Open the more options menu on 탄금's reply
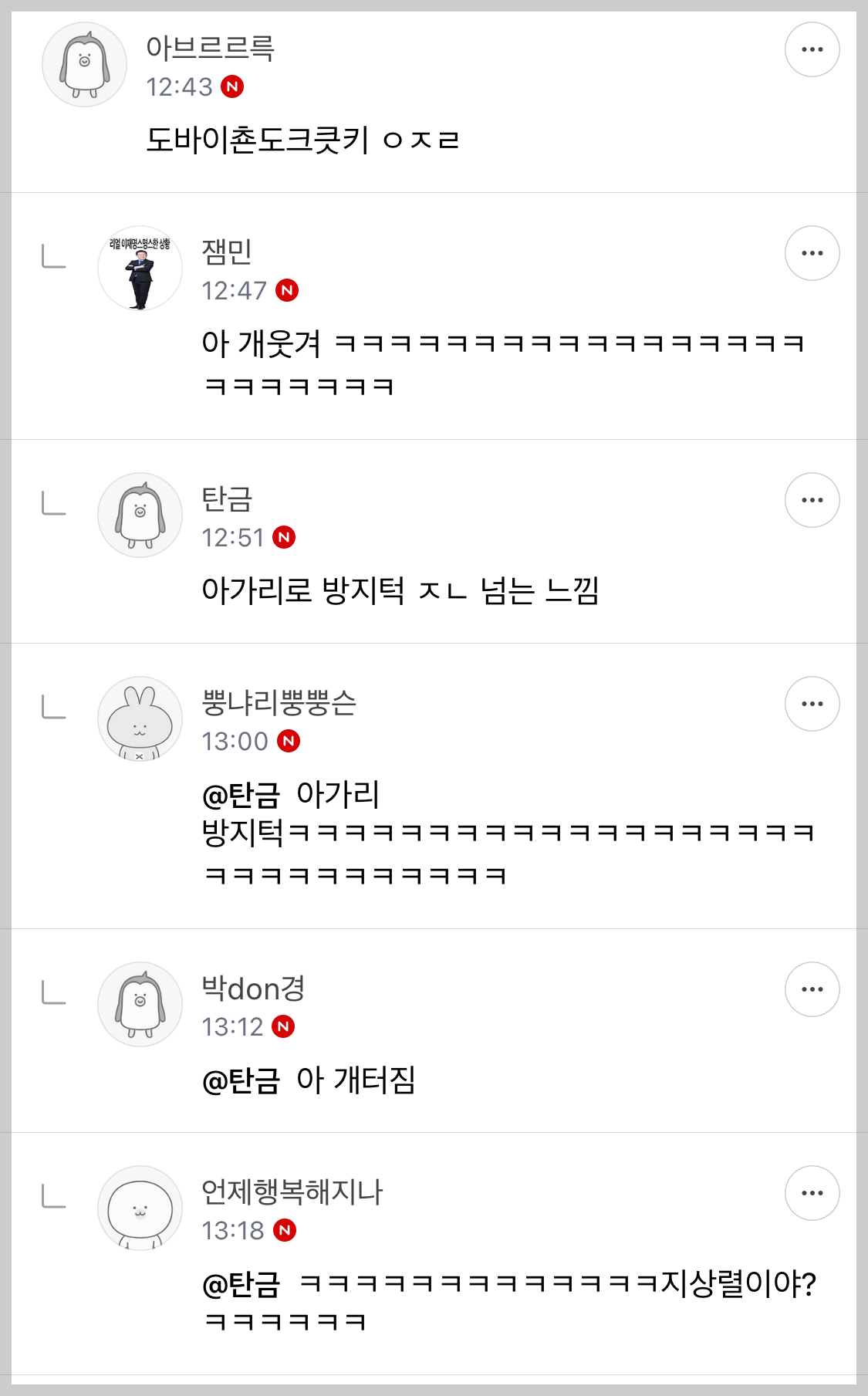Image resolution: width=868 pixels, height=1396 pixels. pos(812,500)
